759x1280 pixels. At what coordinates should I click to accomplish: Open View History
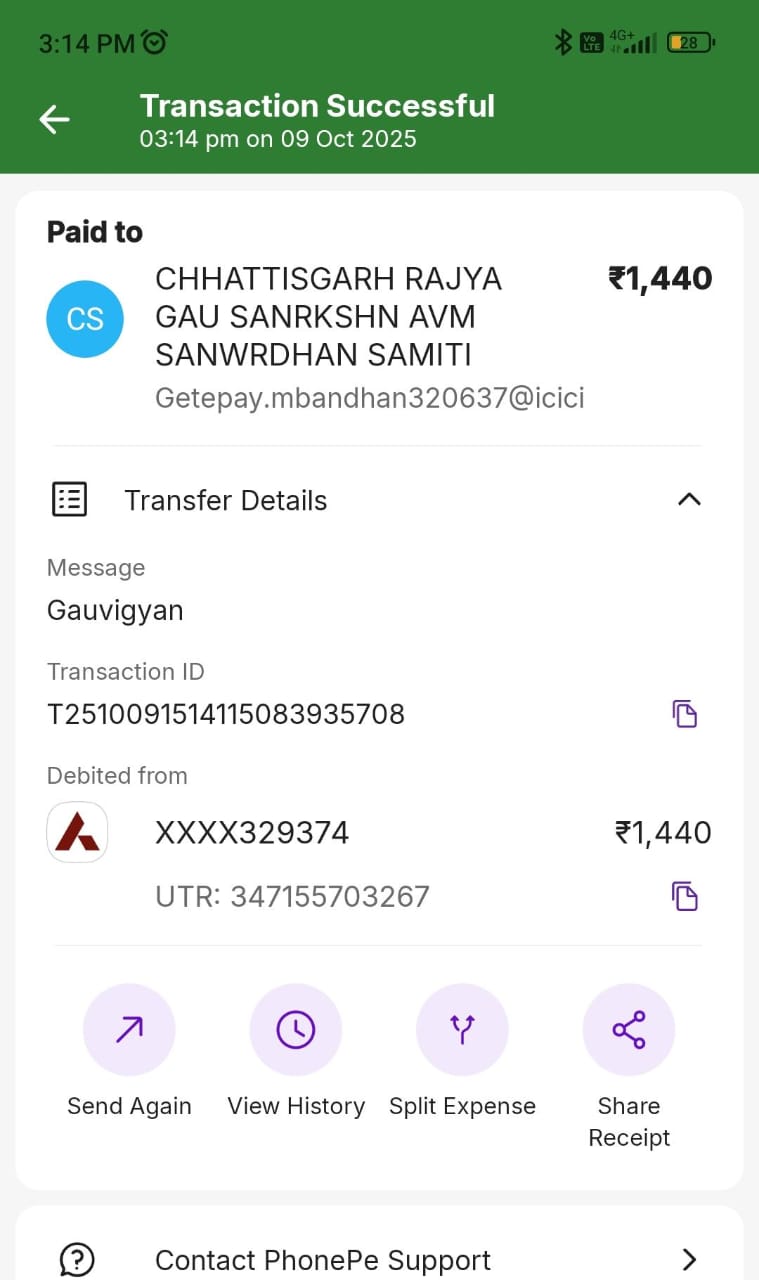[x=296, y=1030]
